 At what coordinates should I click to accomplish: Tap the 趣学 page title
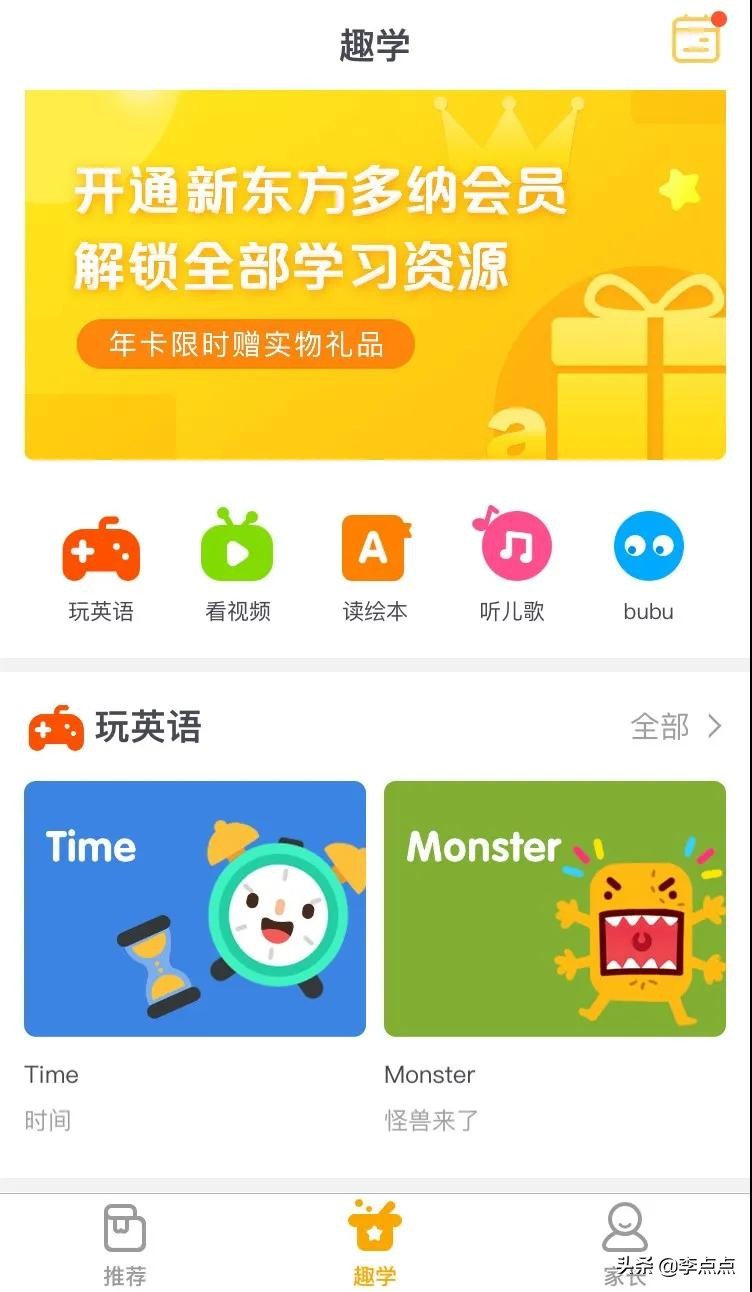pos(375,42)
